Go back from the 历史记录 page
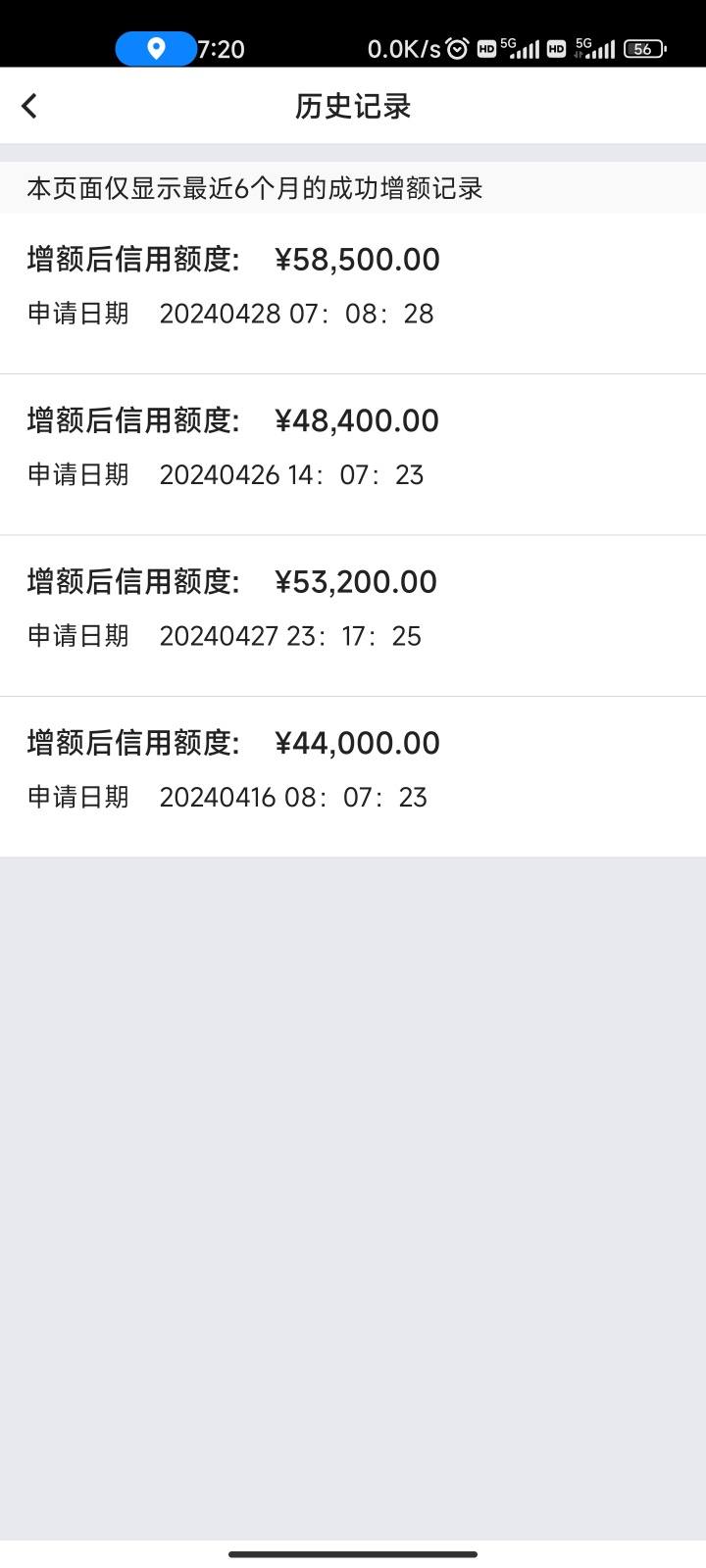Image resolution: width=706 pixels, height=1568 pixels. (29, 106)
